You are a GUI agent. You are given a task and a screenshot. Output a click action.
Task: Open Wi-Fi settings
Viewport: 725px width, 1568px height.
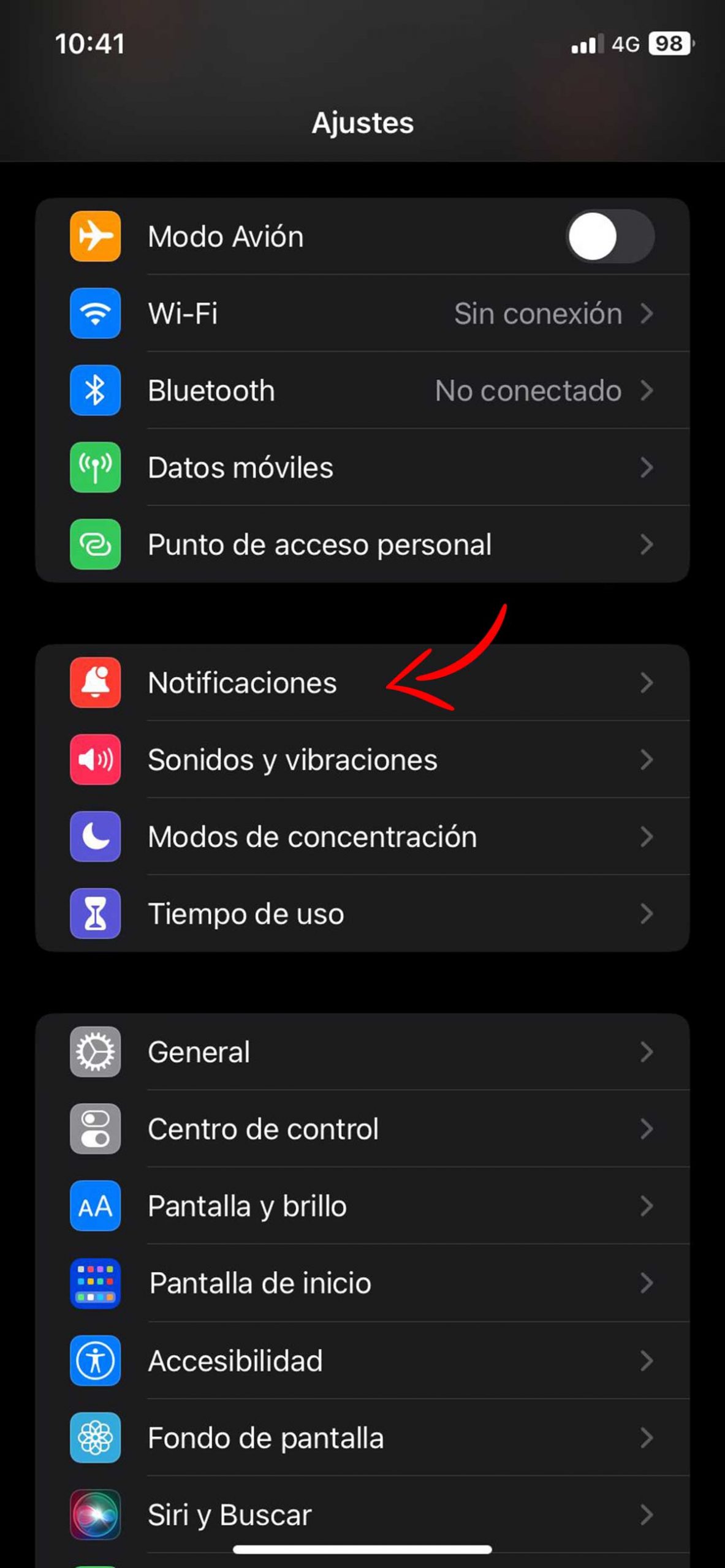tap(362, 314)
